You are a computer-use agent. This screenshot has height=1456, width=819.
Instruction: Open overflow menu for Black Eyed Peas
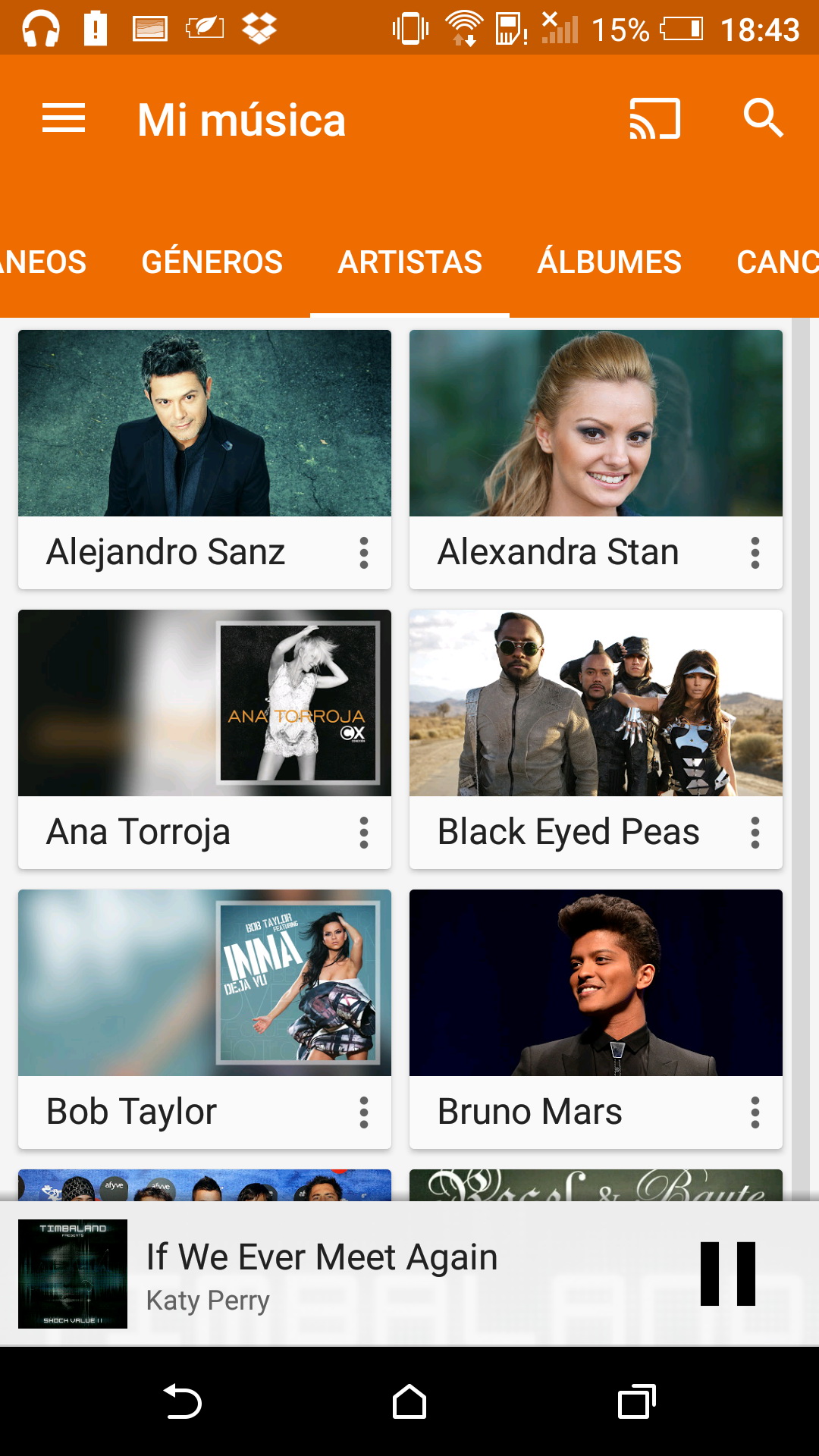click(755, 833)
